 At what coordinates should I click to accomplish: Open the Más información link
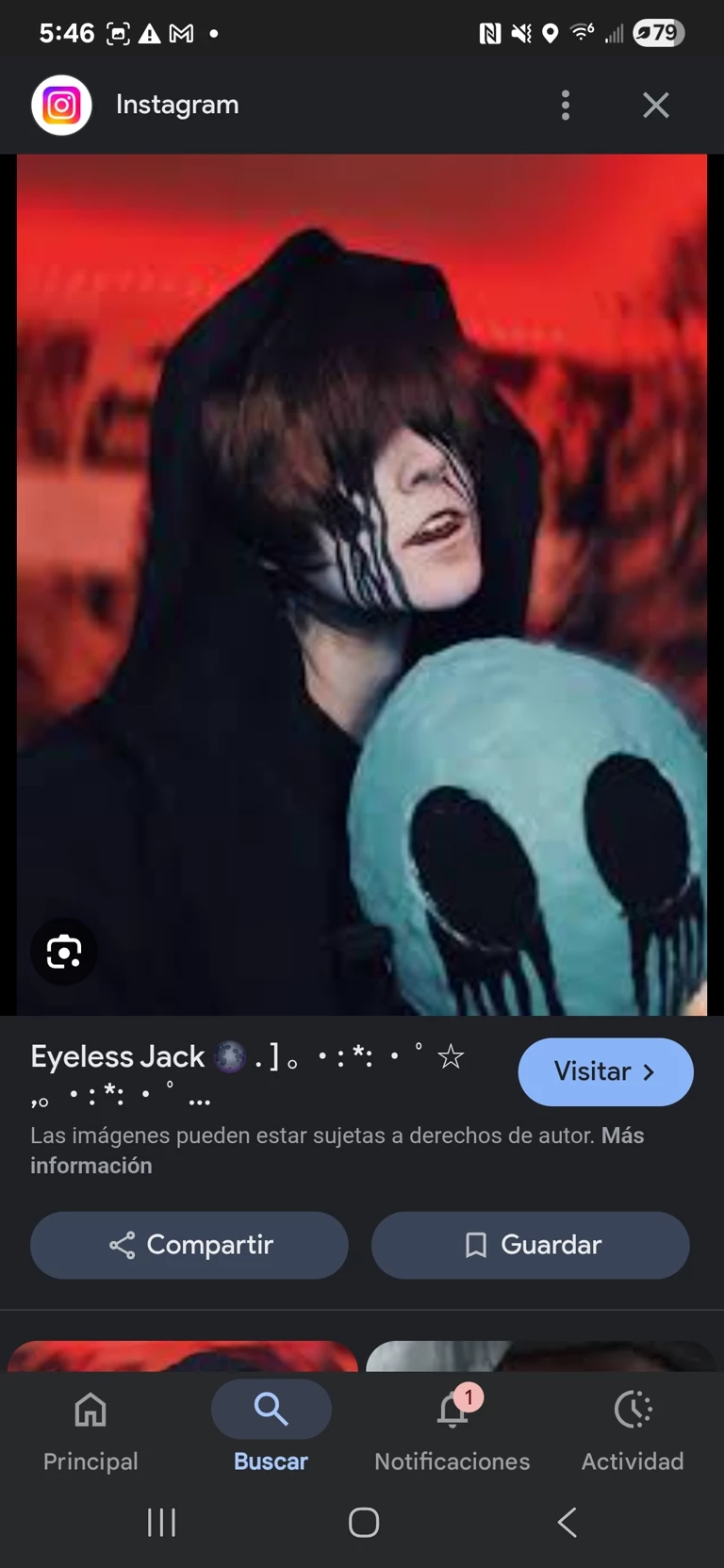click(91, 1166)
